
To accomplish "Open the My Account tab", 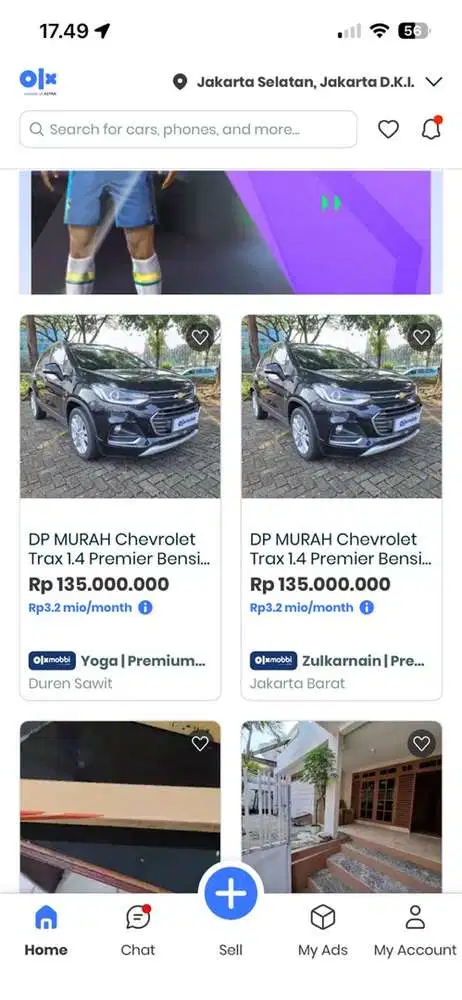I will pos(415,930).
